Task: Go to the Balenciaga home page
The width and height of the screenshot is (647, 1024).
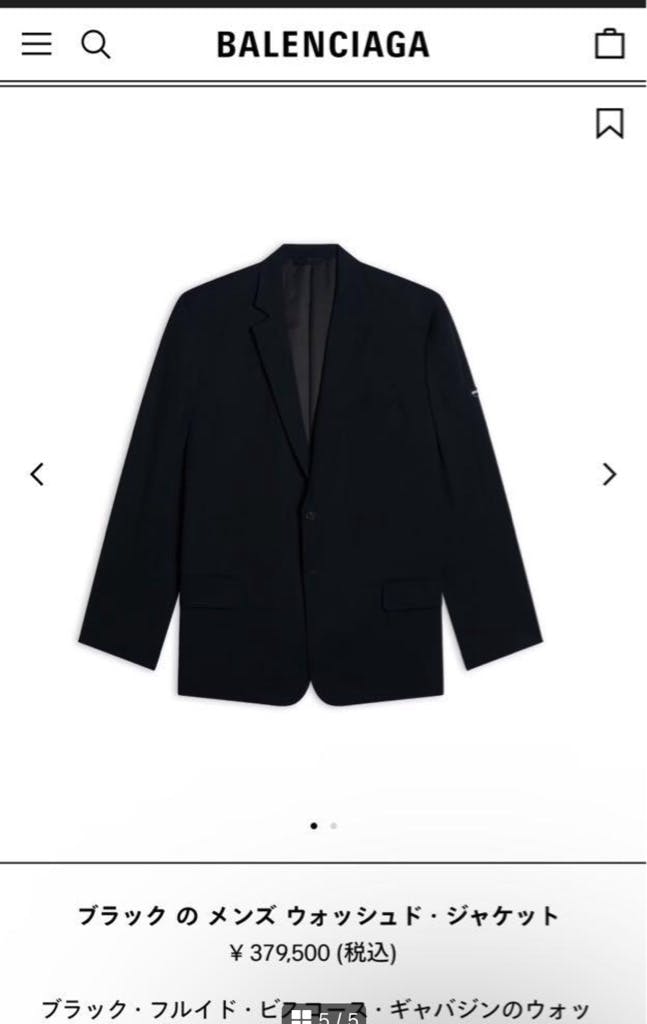Action: tap(323, 44)
